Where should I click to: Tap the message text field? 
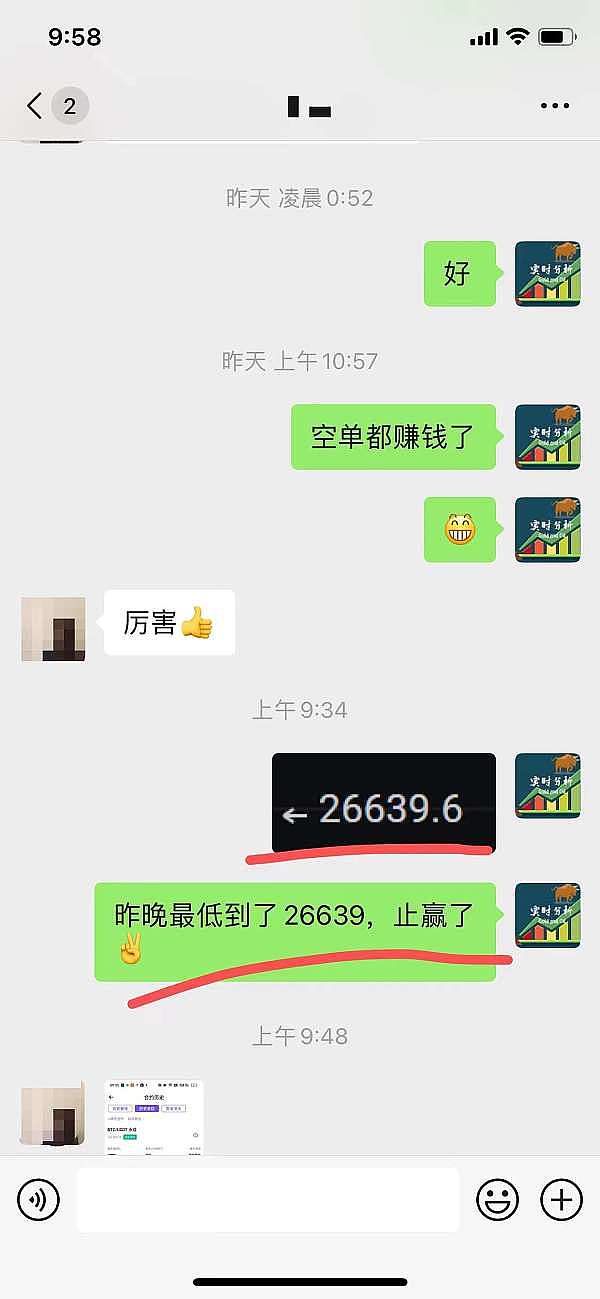pos(267,1198)
